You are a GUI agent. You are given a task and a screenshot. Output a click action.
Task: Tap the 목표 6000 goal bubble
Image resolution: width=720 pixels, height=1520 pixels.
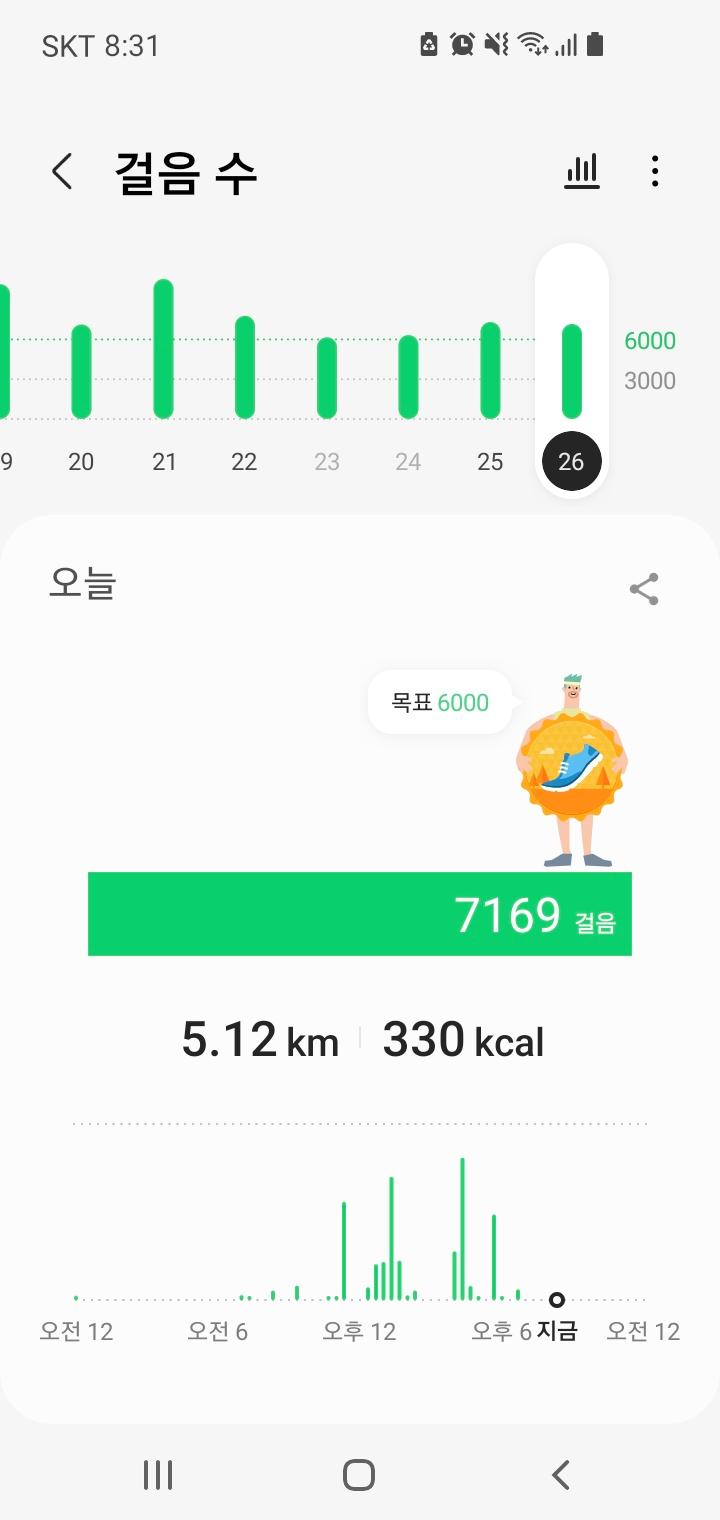pyautogui.click(x=440, y=702)
